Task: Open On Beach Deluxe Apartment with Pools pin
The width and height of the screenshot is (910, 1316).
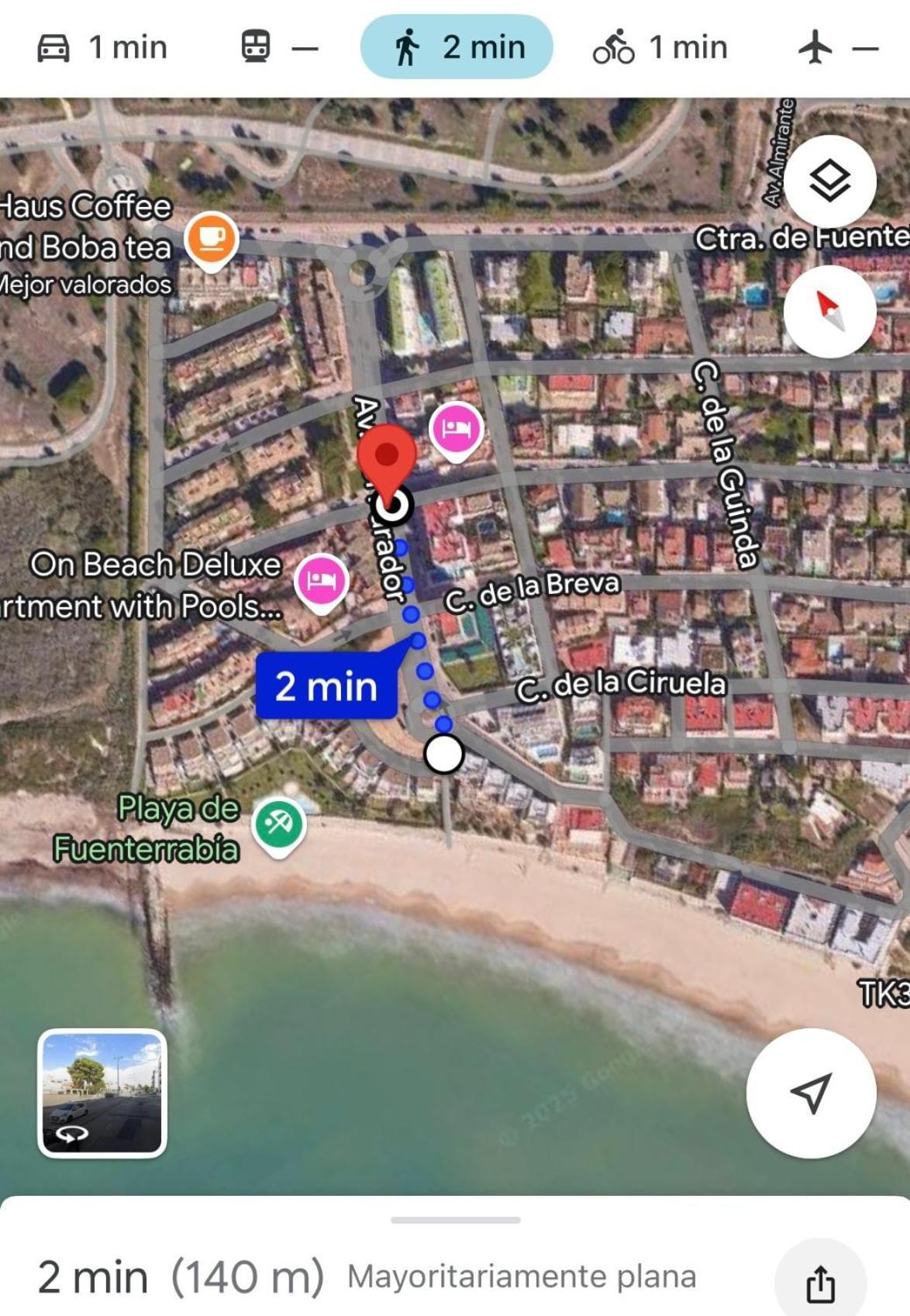Action: pos(321,581)
